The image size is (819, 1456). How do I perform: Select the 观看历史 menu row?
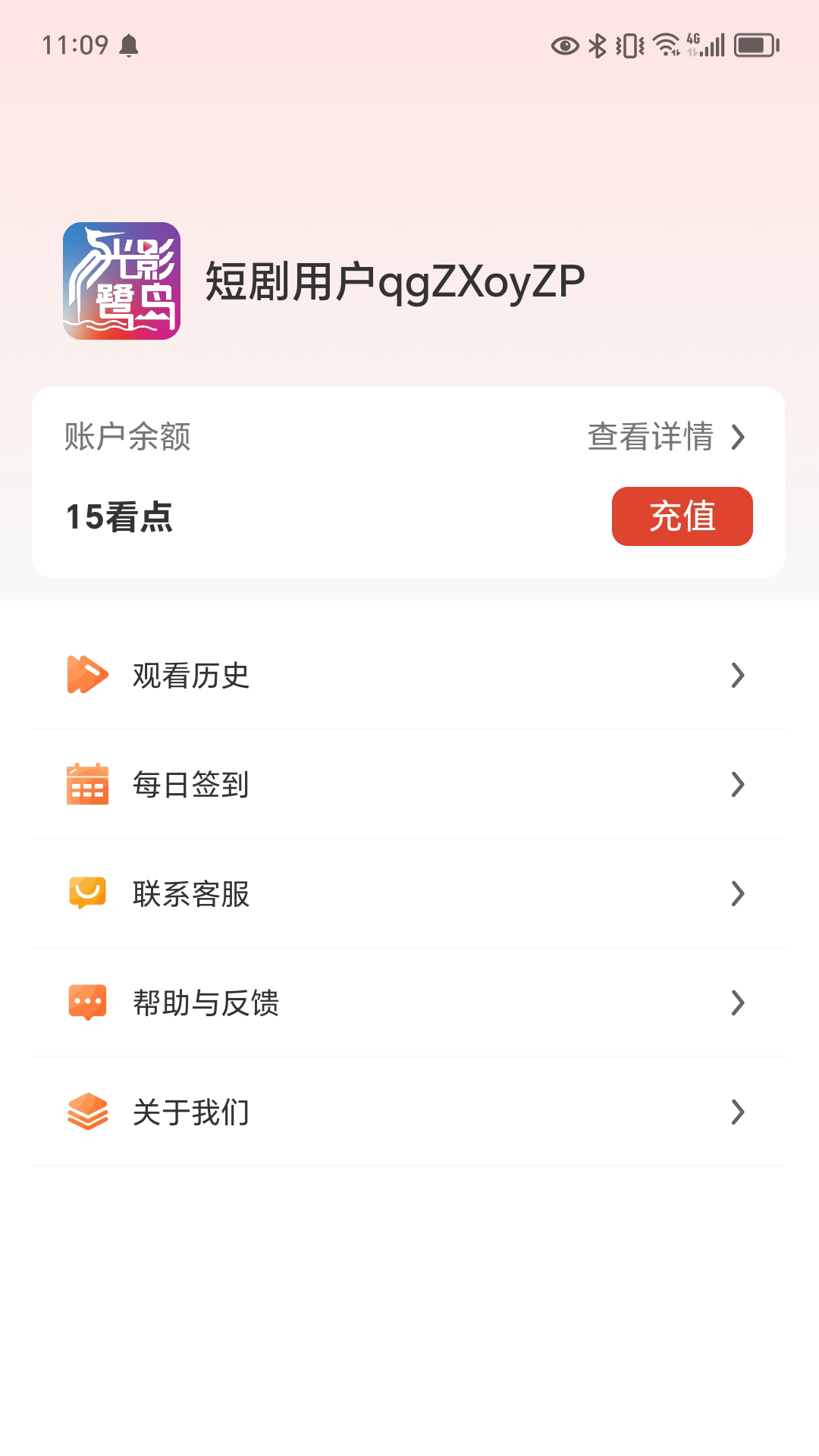[409, 675]
